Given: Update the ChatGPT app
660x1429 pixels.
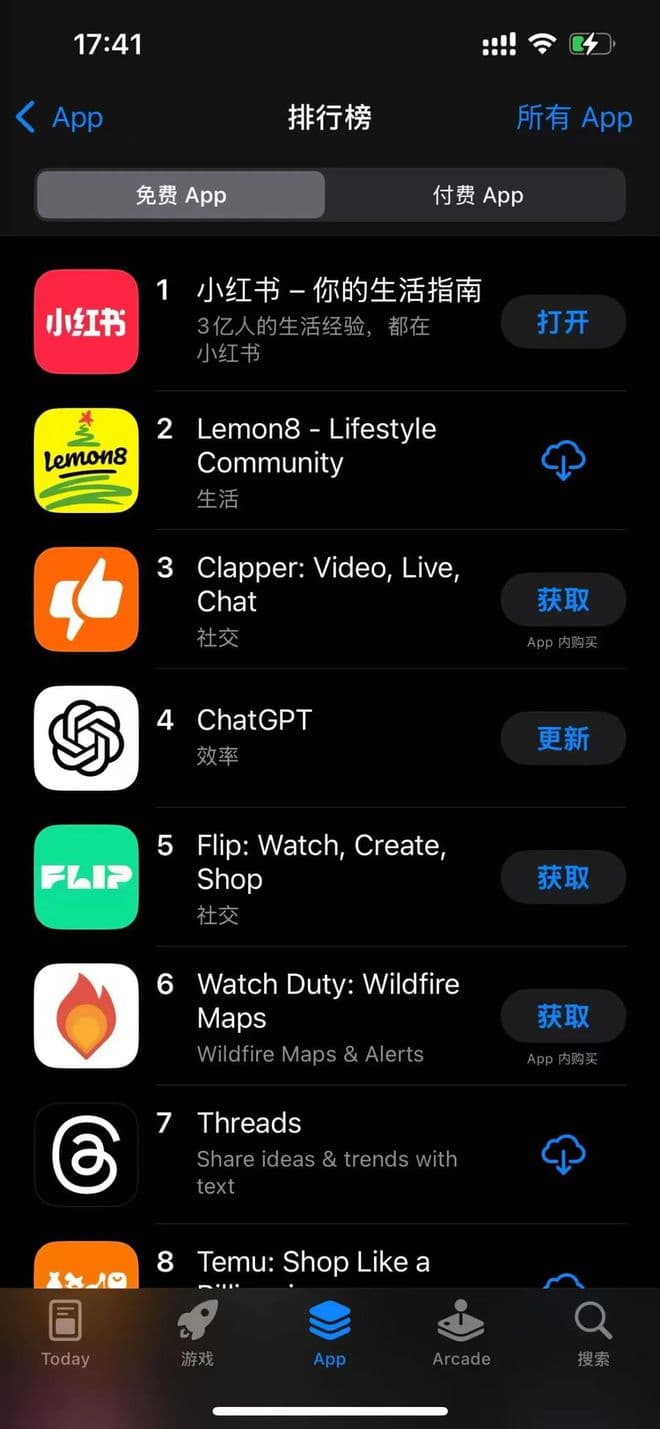Looking at the screenshot, I should pyautogui.click(x=562, y=739).
